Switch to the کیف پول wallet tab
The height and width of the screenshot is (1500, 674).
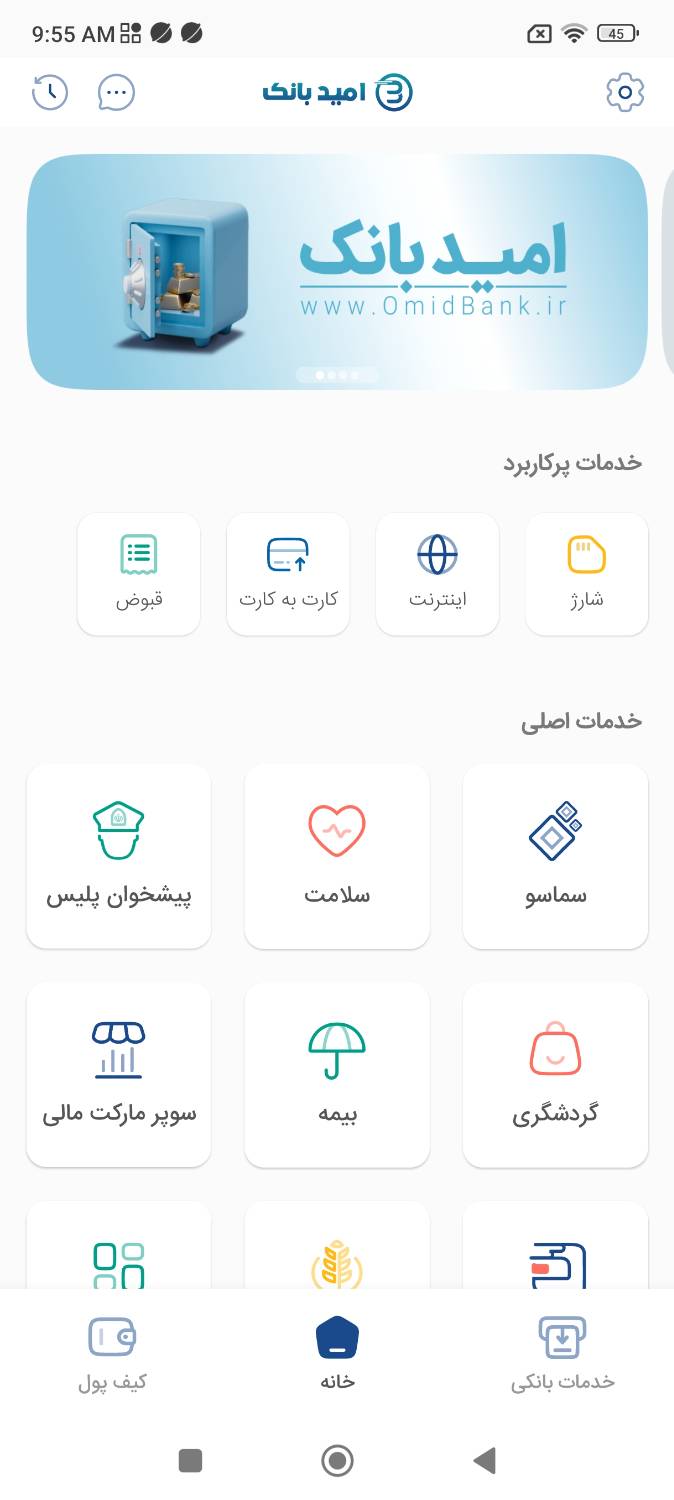coord(112,1354)
